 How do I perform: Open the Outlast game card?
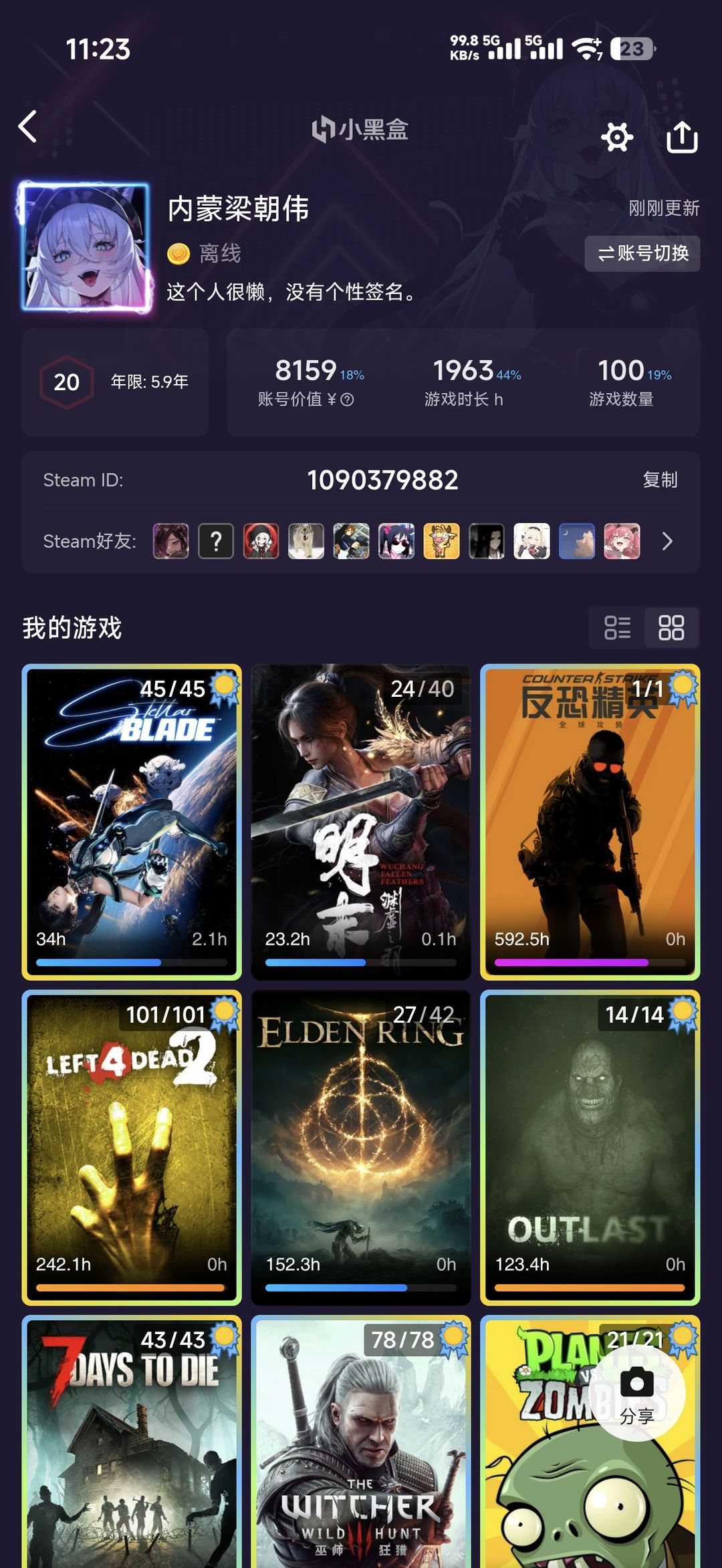590,1146
